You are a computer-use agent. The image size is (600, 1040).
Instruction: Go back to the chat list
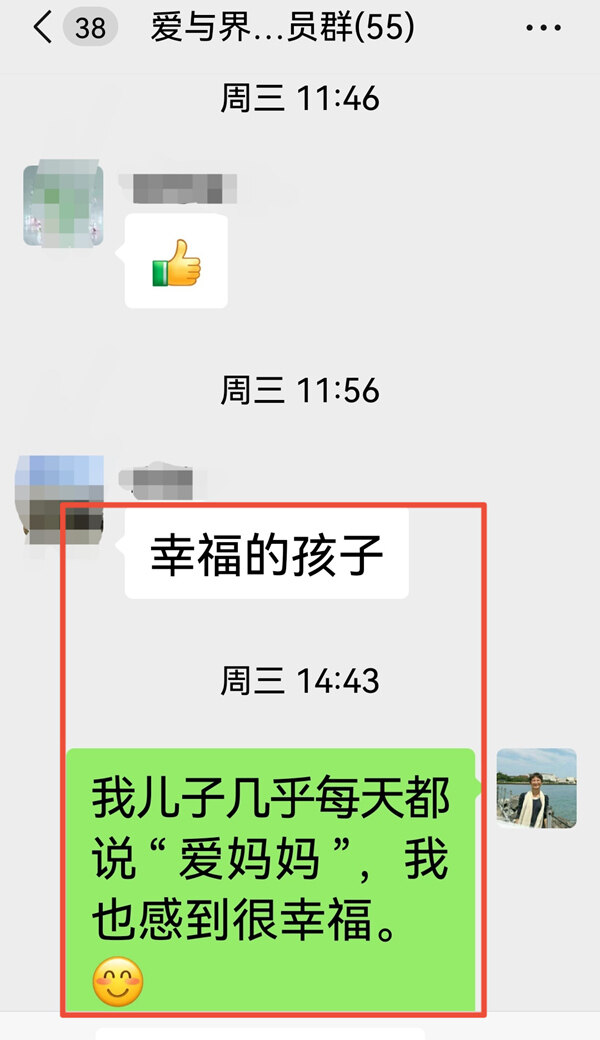42,28
